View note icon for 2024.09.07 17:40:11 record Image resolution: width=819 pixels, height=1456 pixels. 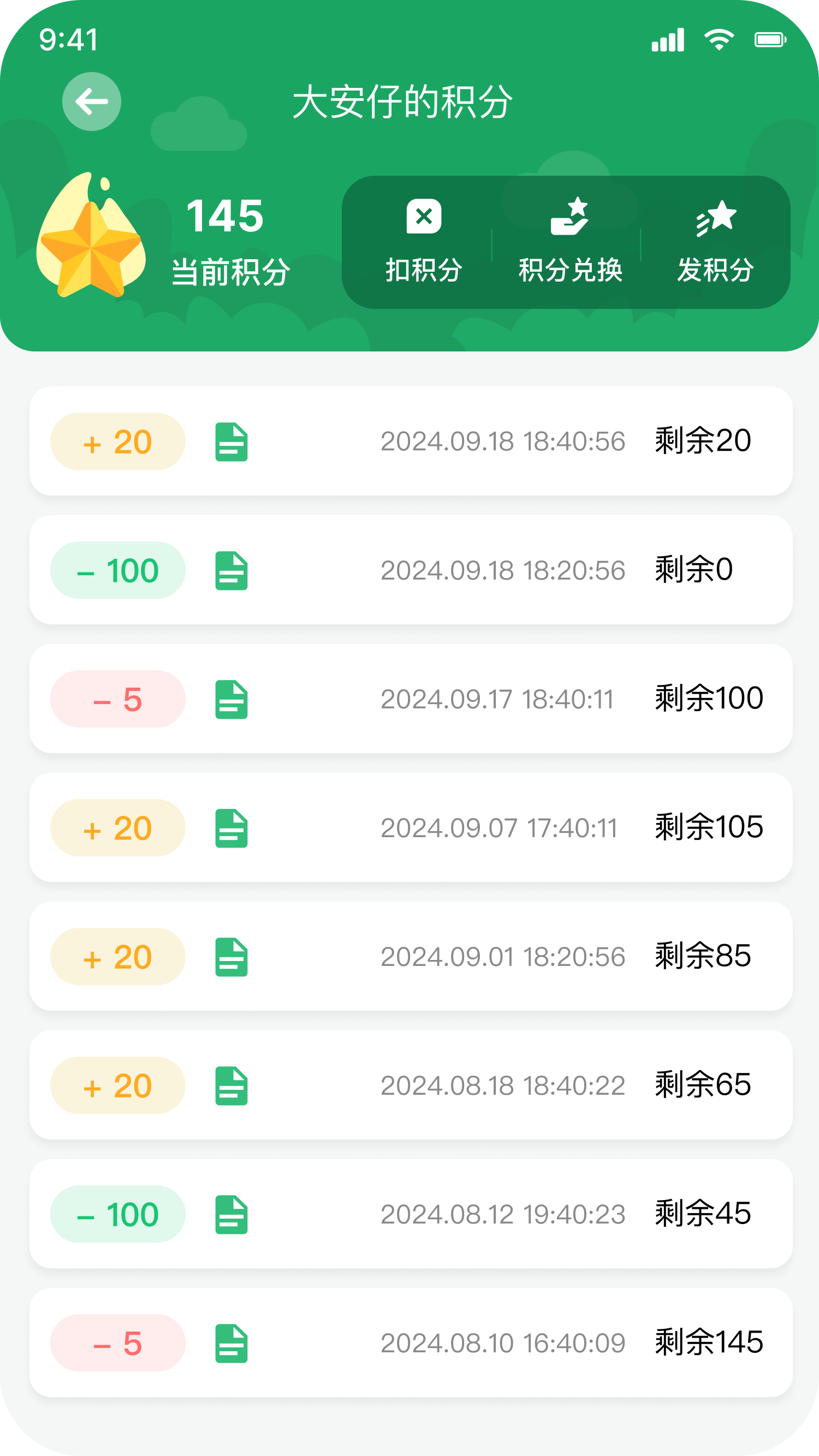pos(232,828)
